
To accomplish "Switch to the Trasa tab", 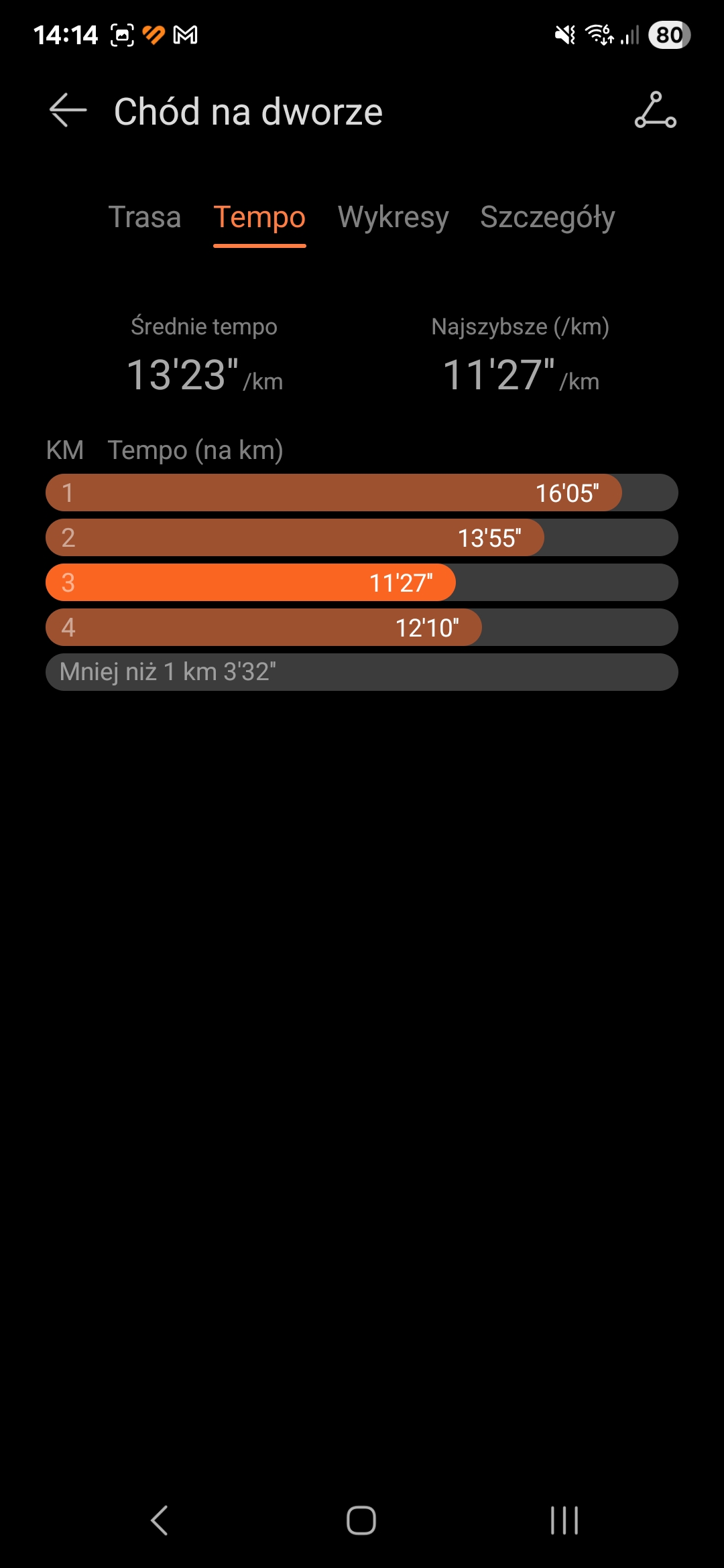I will click(x=145, y=217).
